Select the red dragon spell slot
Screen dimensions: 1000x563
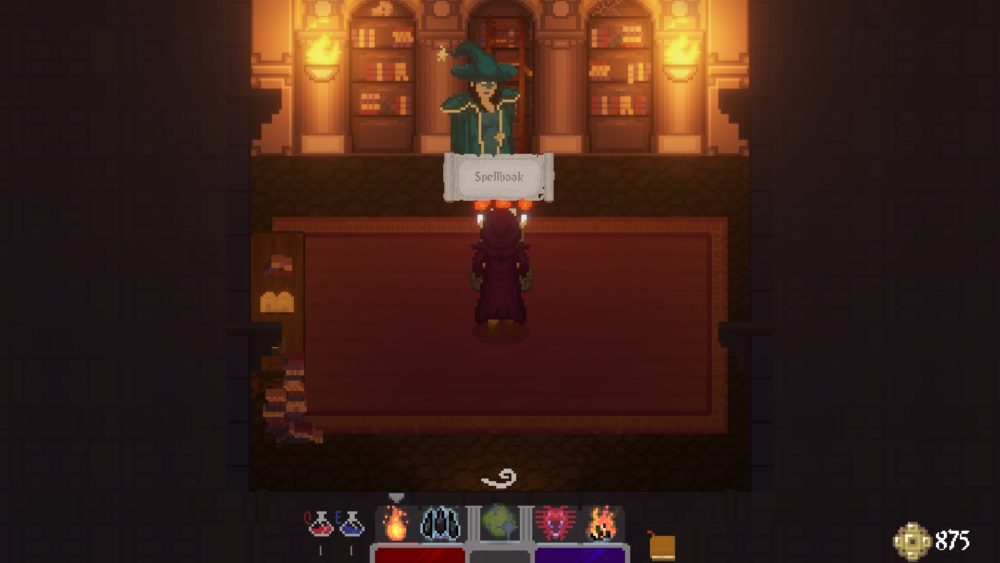556,523
